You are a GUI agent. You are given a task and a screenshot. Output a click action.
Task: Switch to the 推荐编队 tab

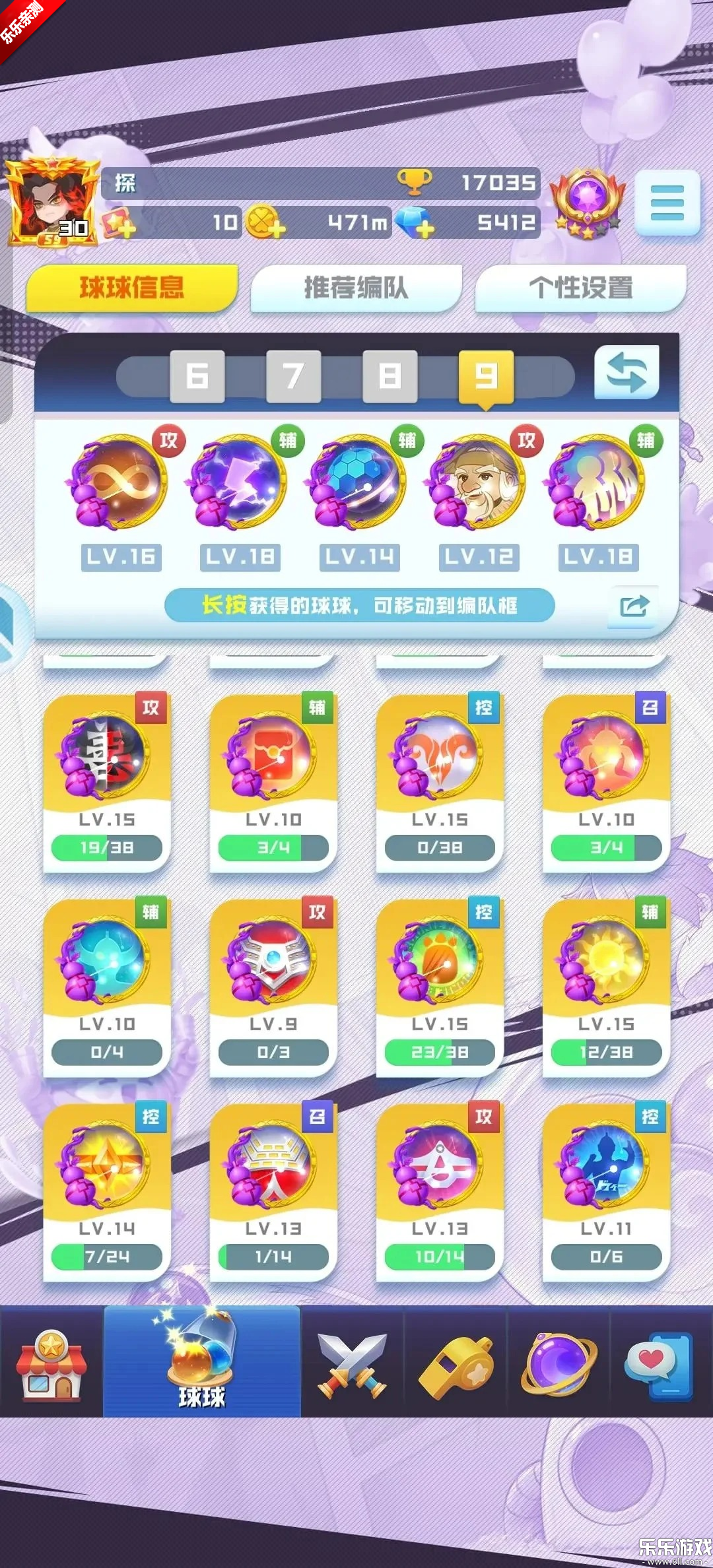pyautogui.click(x=356, y=288)
